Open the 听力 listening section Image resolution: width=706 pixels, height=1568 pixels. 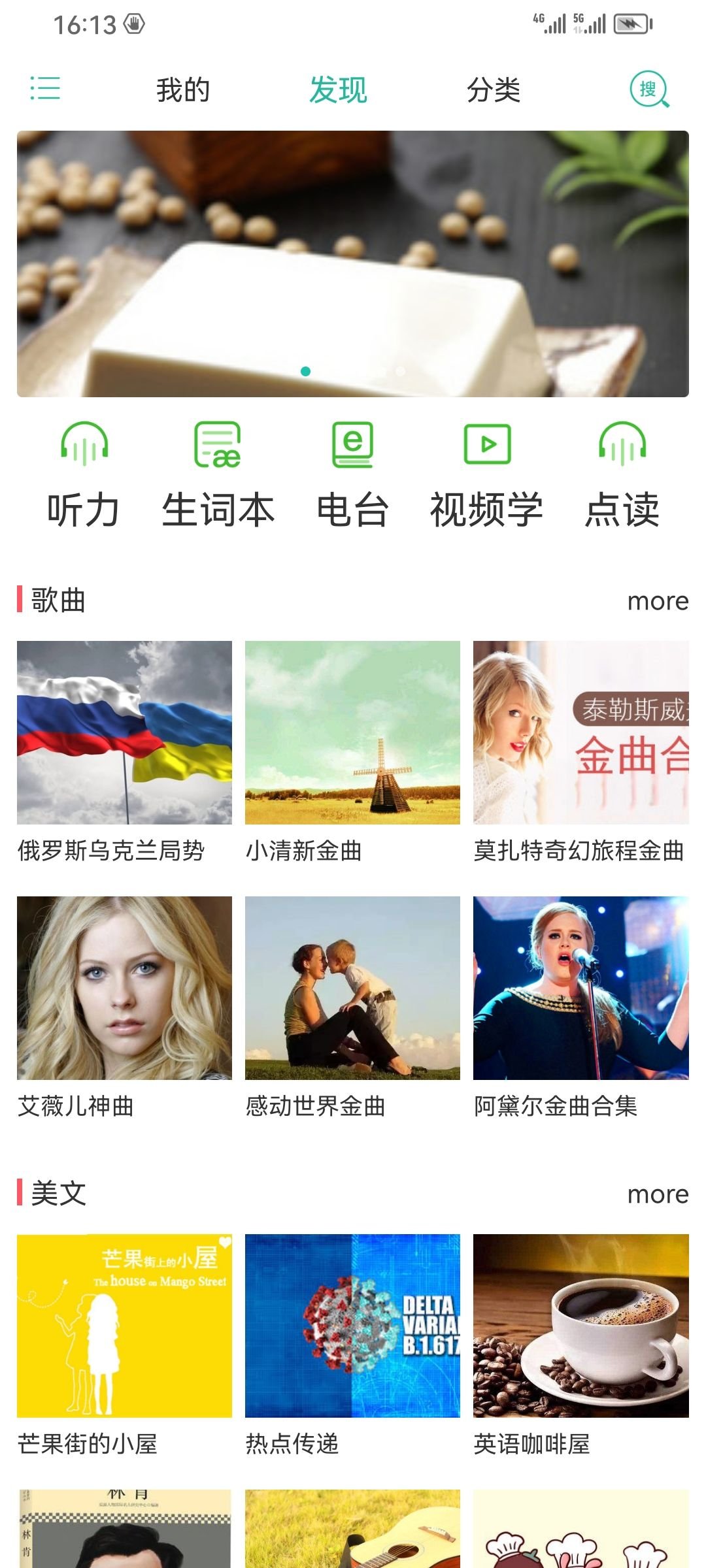[84, 475]
